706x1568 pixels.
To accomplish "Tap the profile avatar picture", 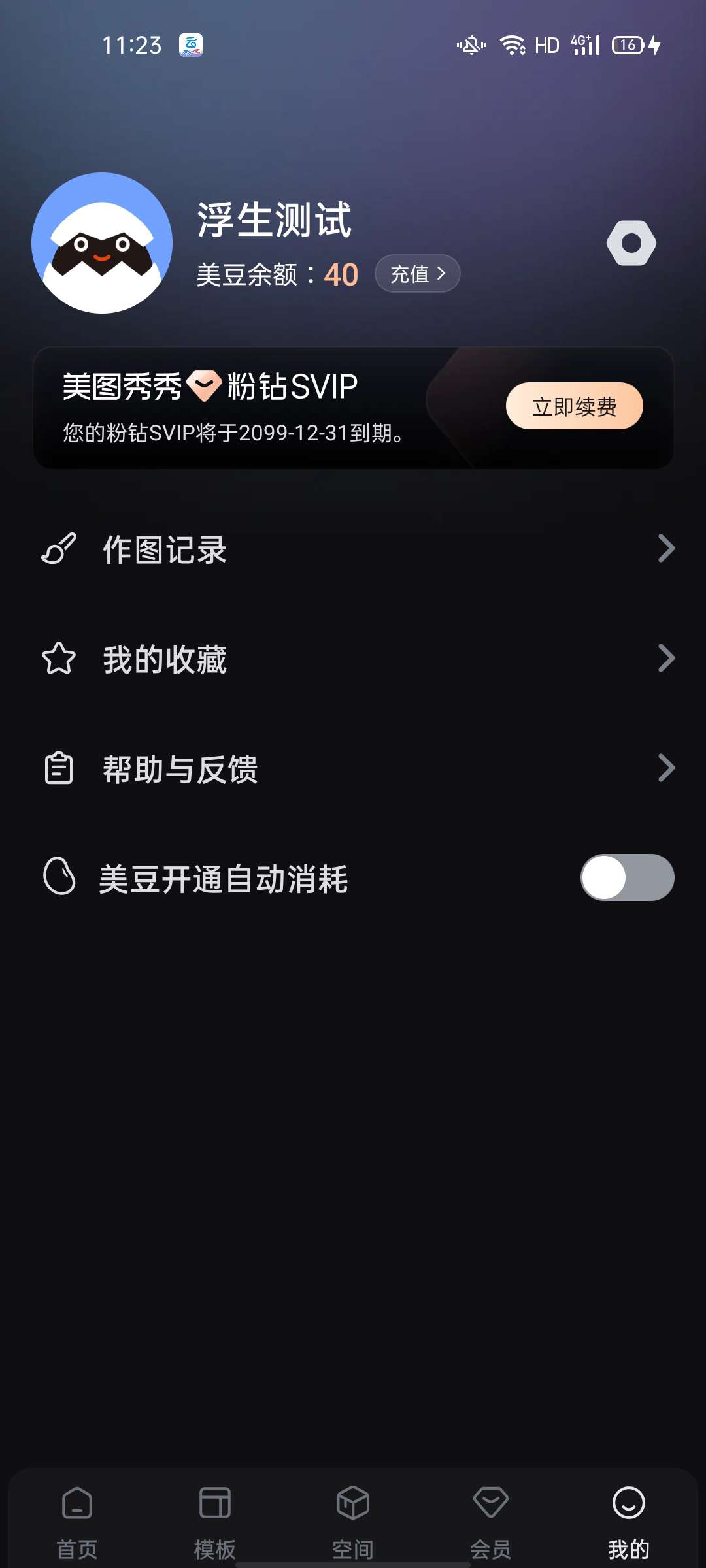I will click(x=102, y=243).
